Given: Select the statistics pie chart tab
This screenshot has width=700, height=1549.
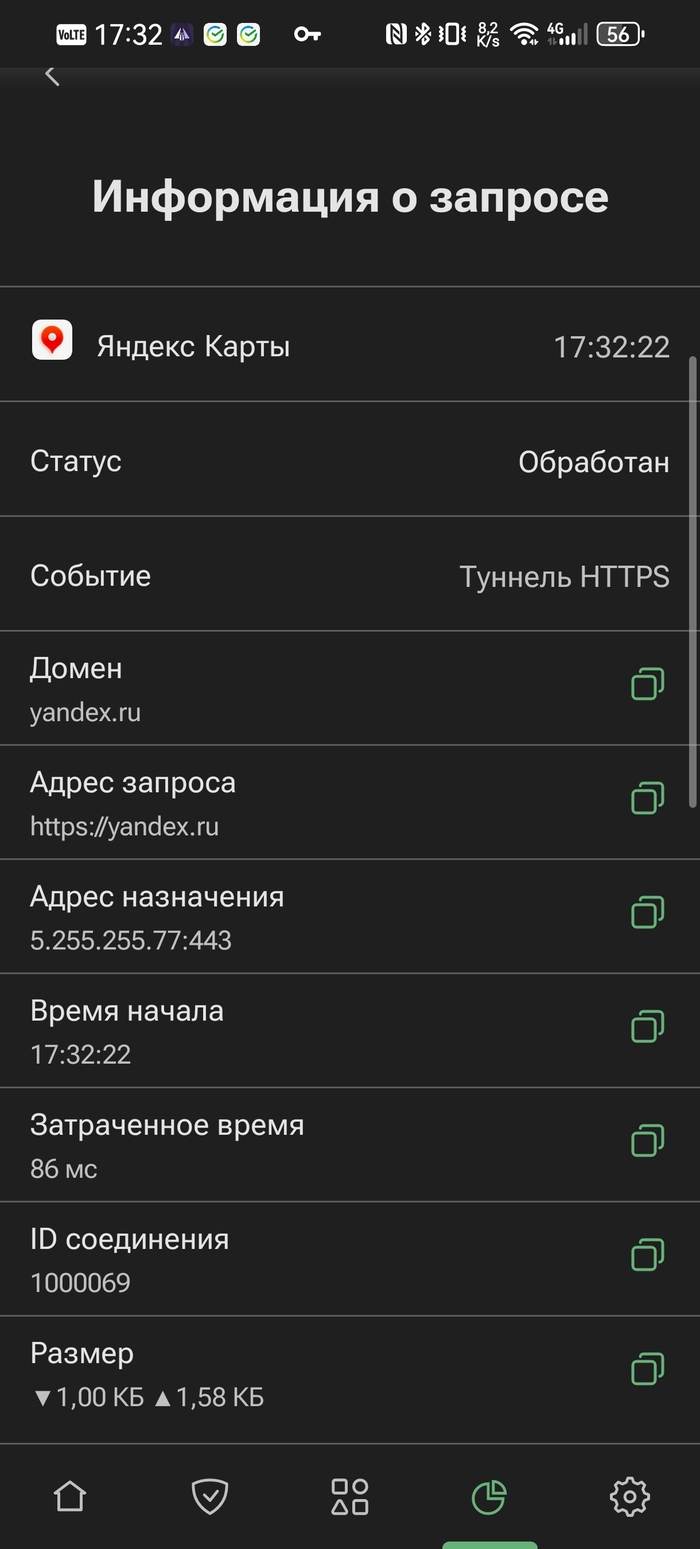Looking at the screenshot, I should pyautogui.click(x=489, y=1496).
